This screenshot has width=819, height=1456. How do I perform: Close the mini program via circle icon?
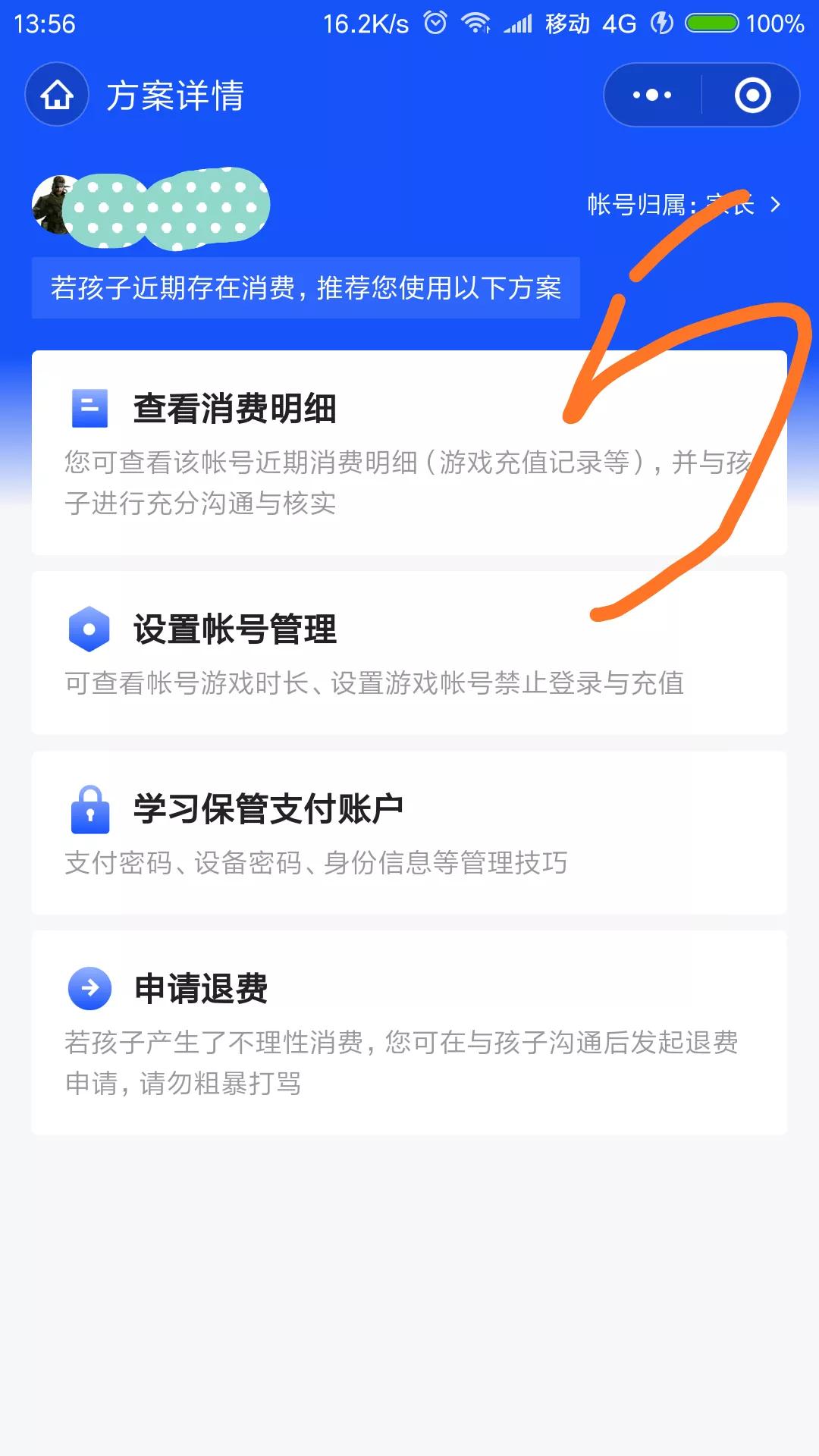(x=752, y=96)
